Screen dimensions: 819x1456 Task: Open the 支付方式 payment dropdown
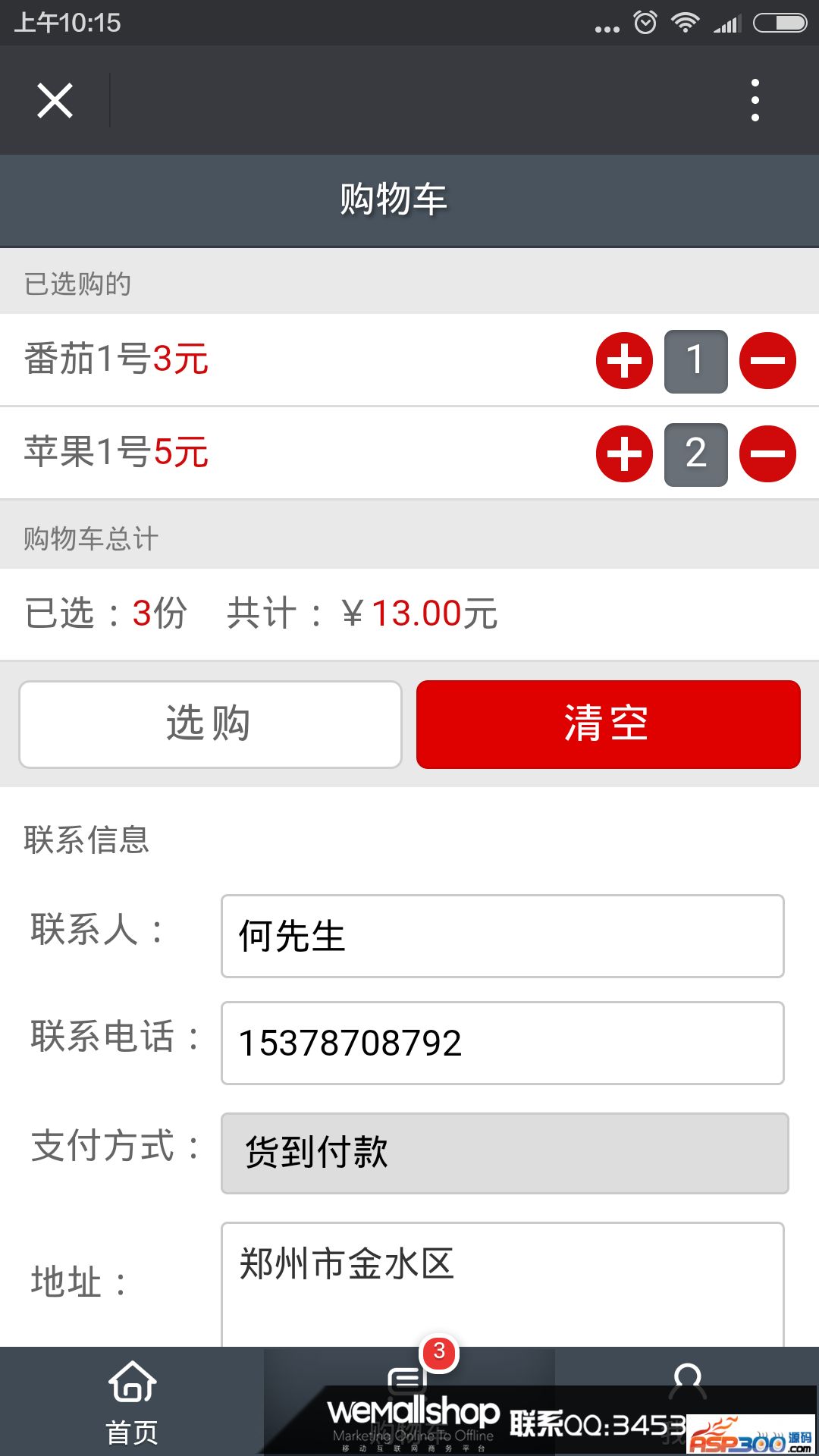pos(504,1153)
